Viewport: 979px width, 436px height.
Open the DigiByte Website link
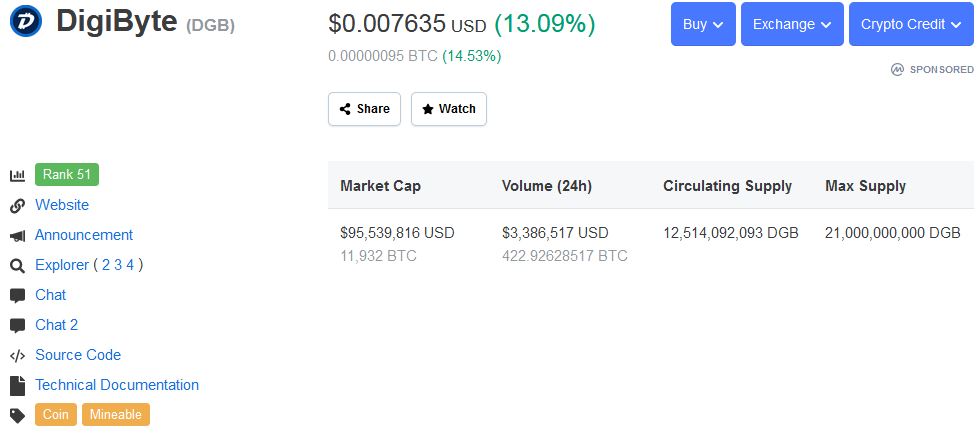tap(62, 205)
